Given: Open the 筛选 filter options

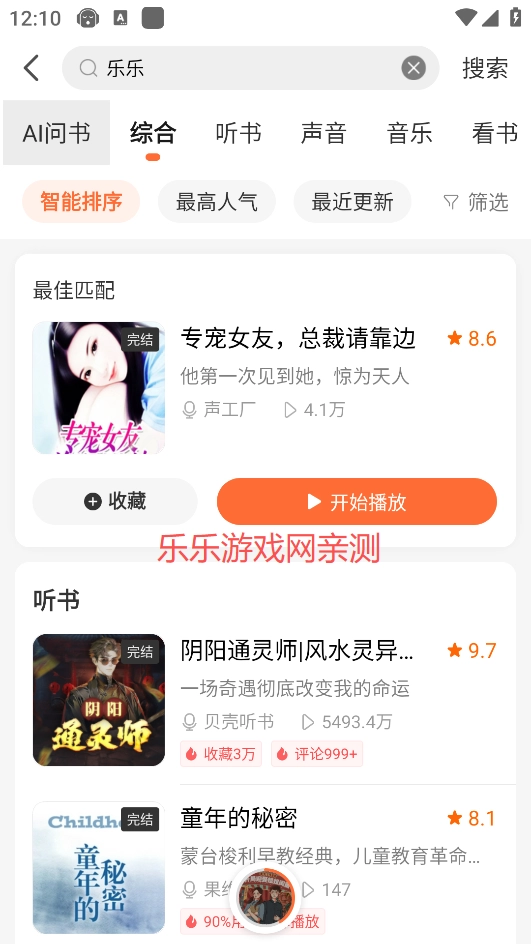Looking at the screenshot, I should (x=476, y=202).
